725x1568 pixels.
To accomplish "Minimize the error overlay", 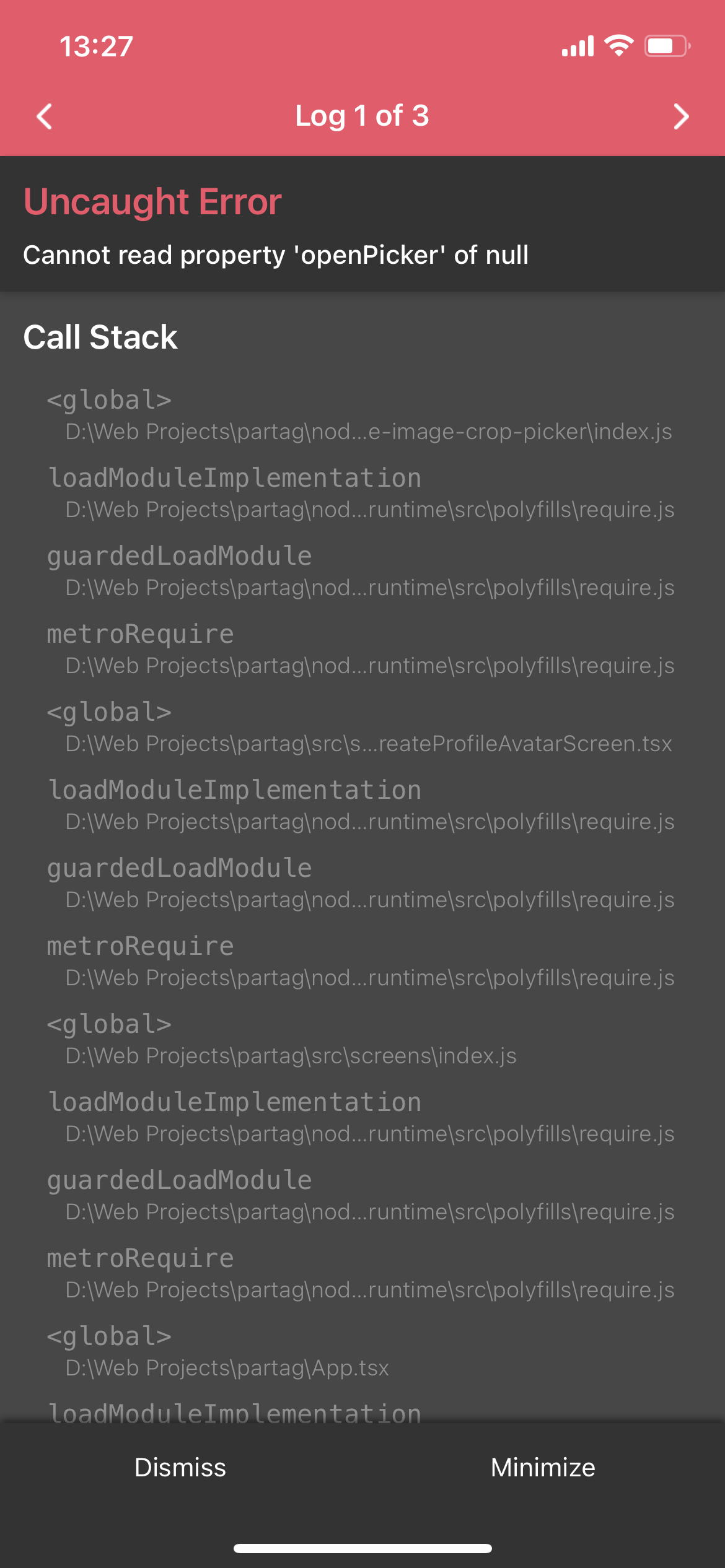I will coord(543,1468).
